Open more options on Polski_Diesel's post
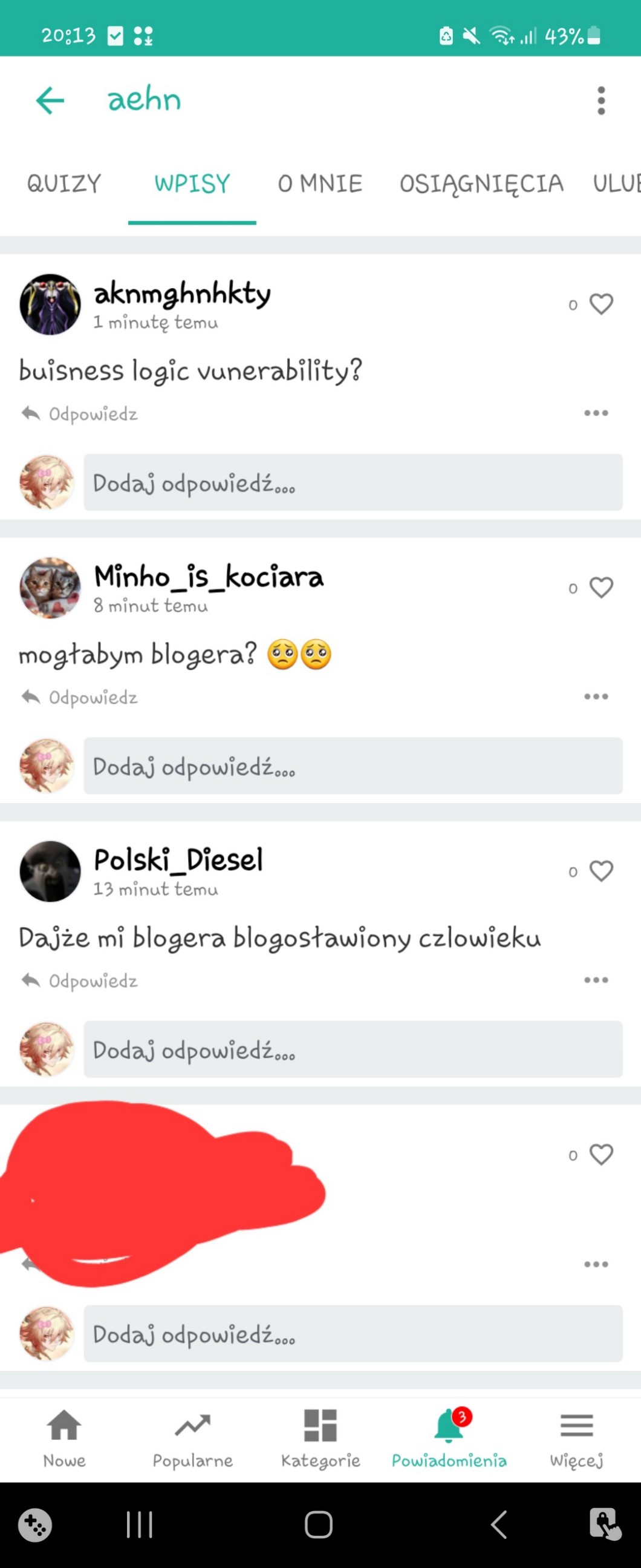641x1568 pixels. [x=596, y=980]
